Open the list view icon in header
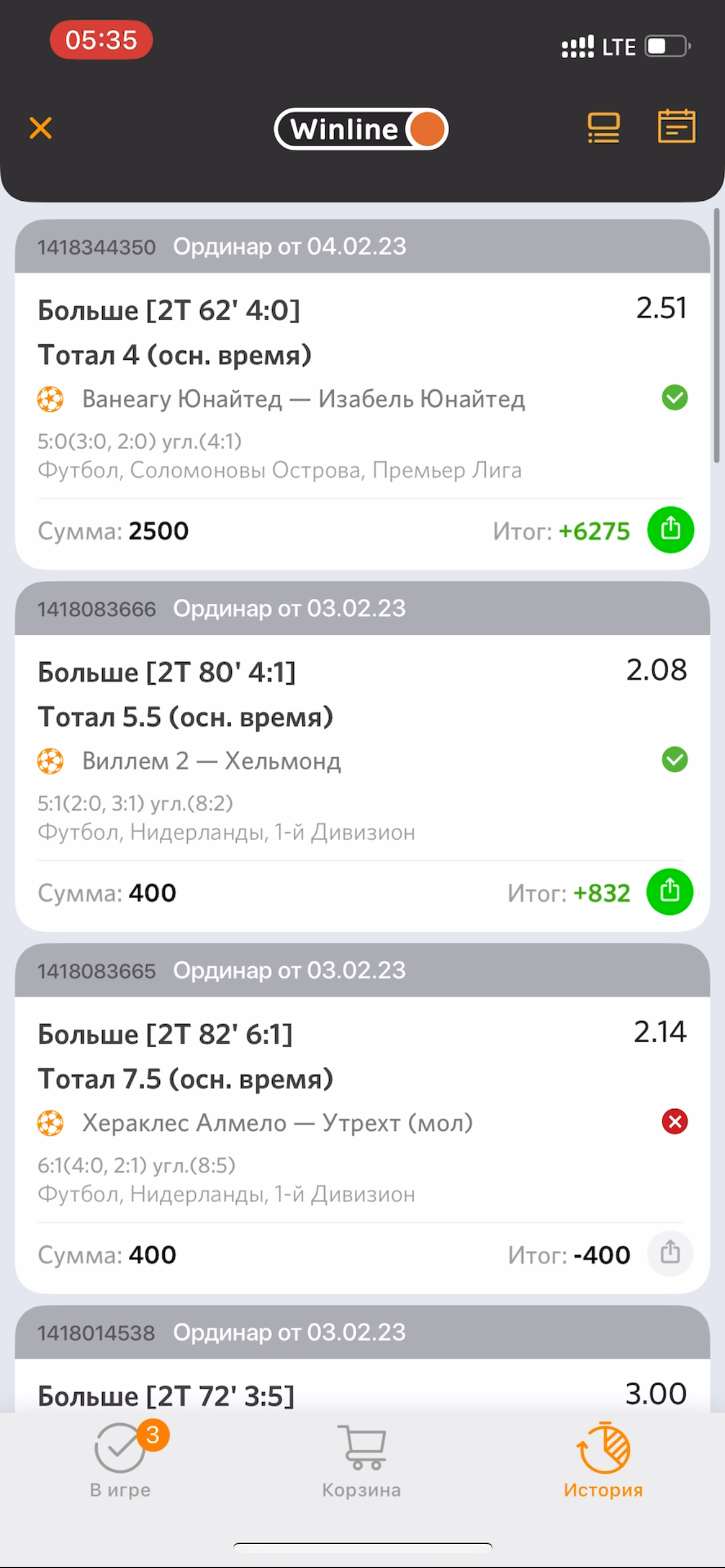 pyautogui.click(x=603, y=128)
